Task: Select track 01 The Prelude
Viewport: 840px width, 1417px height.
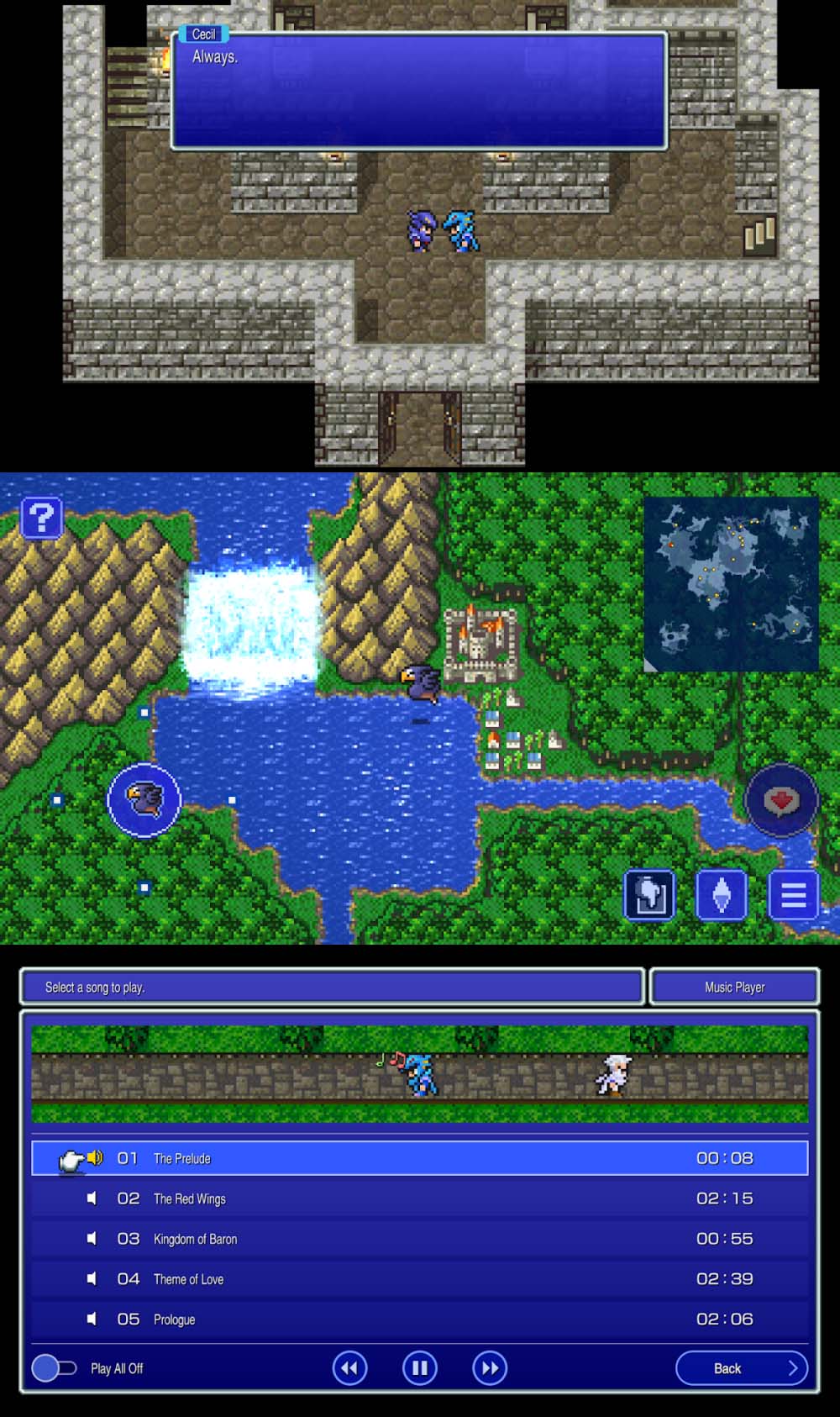Action: pos(420,1158)
